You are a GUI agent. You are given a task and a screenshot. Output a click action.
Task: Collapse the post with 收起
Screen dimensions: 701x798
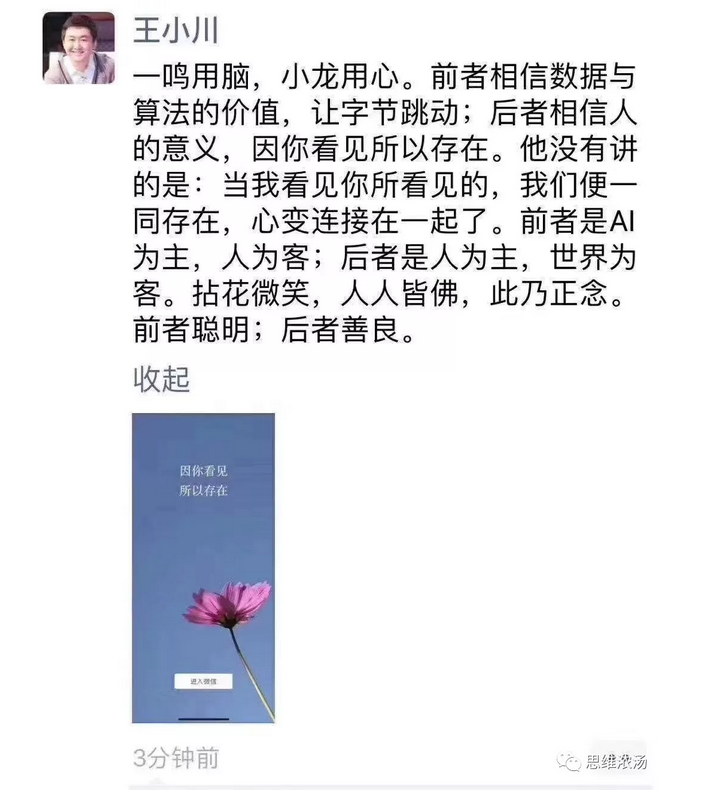click(161, 379)
